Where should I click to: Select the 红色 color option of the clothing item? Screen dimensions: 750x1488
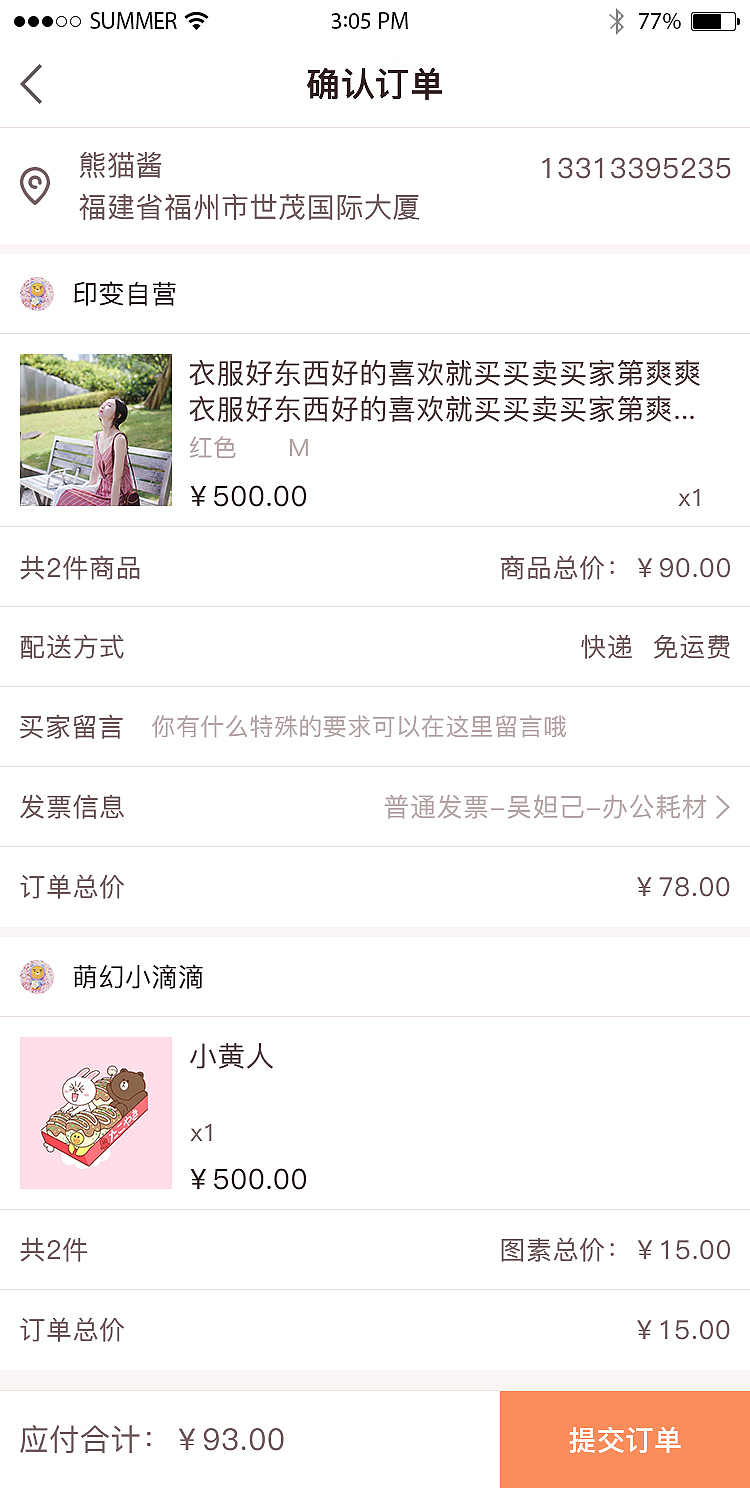click(x=212, y=448)
